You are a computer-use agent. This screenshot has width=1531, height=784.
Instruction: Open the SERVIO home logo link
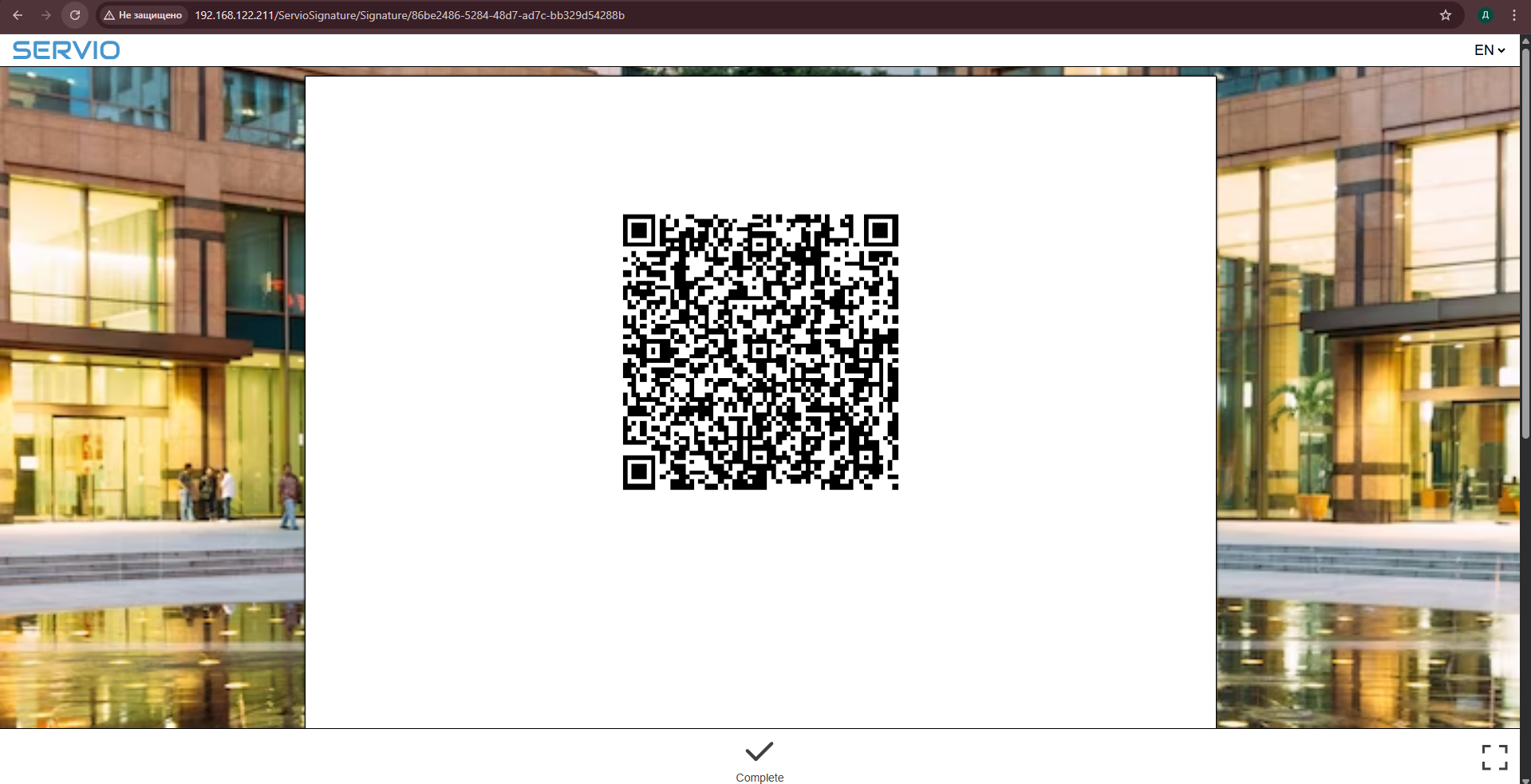pyautogui.click(x=66, y=50)
